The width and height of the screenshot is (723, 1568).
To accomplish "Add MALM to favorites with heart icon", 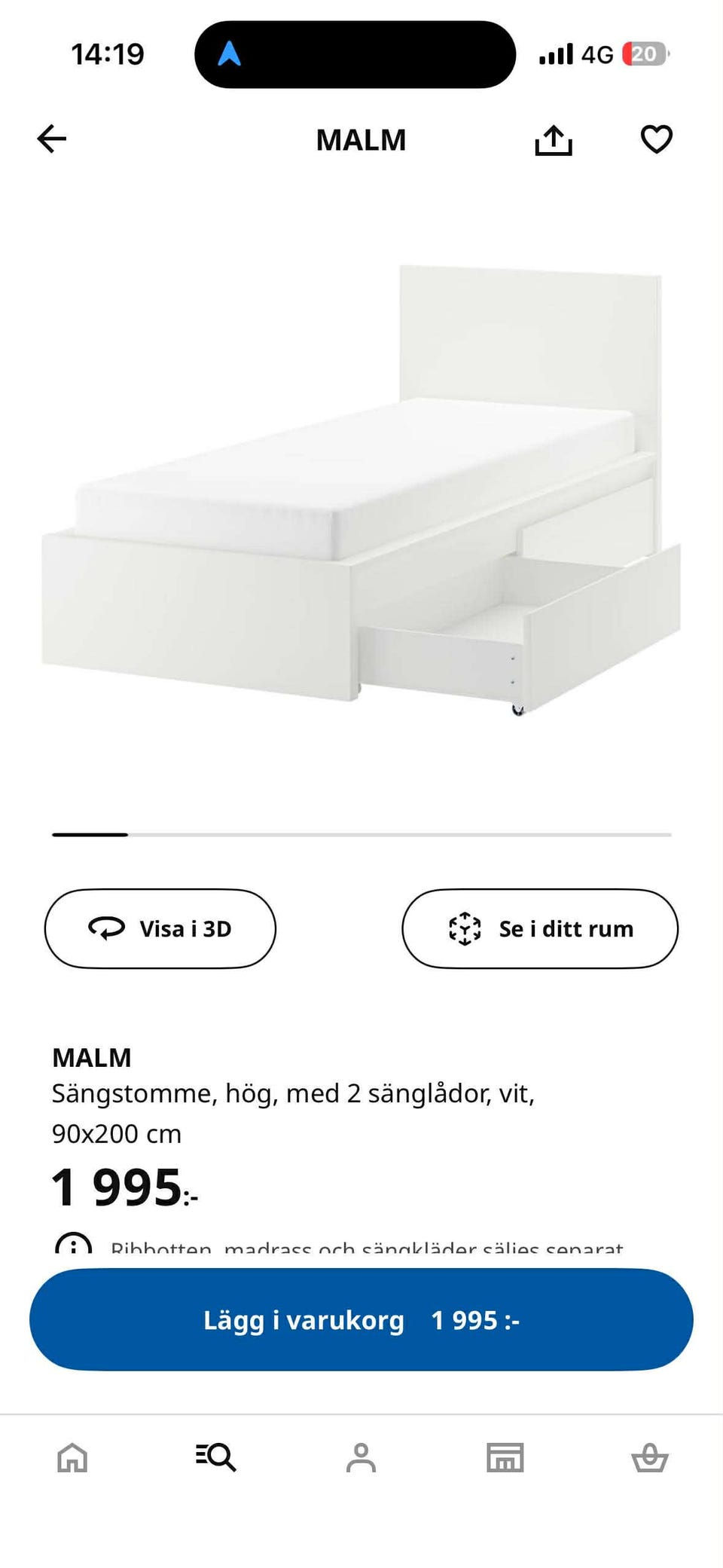I will click(x=656, y=139).
